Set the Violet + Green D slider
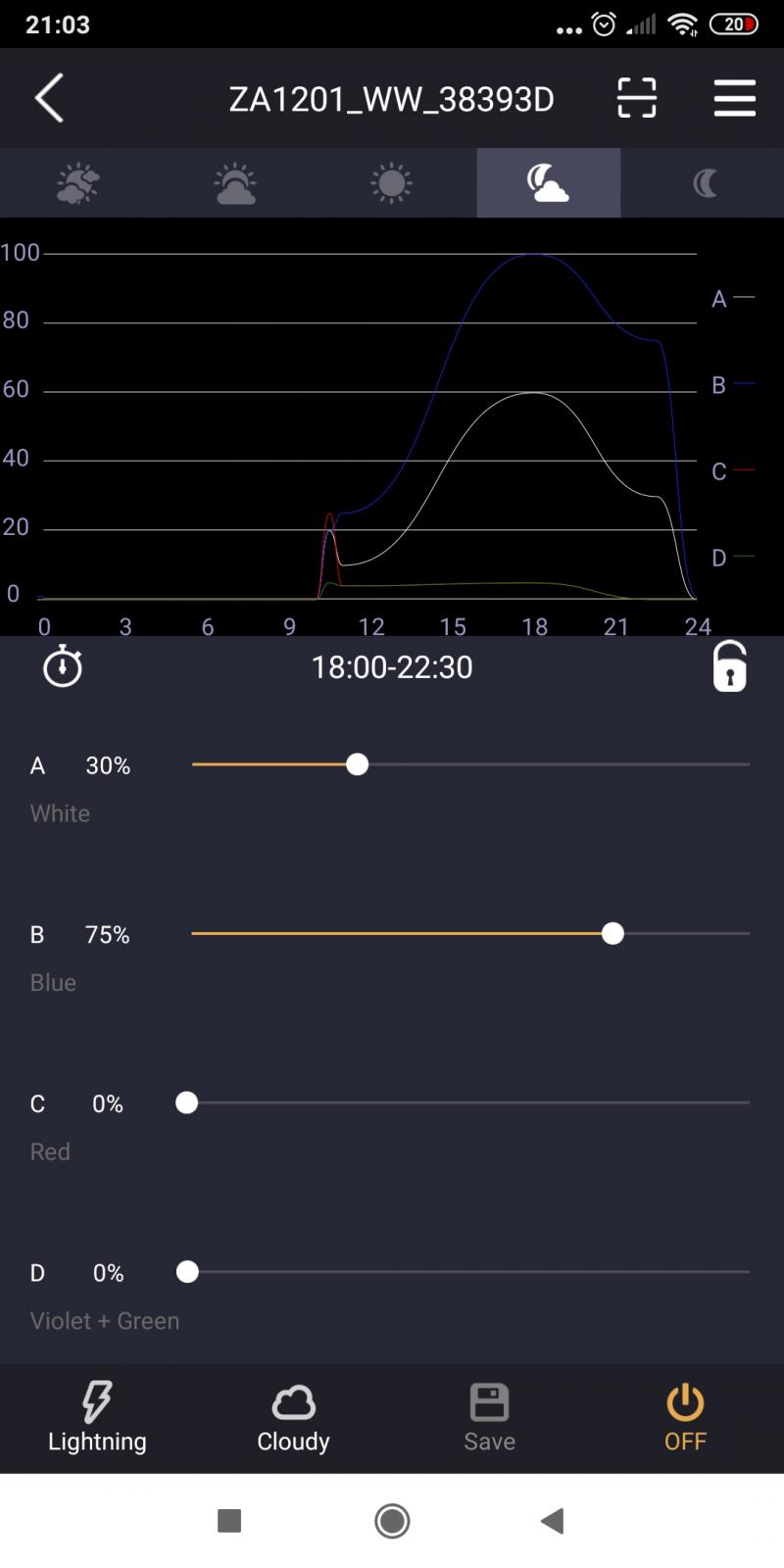Image resolution: width=784 pixels, height=1568 pixels. [x=187, y=1272]
